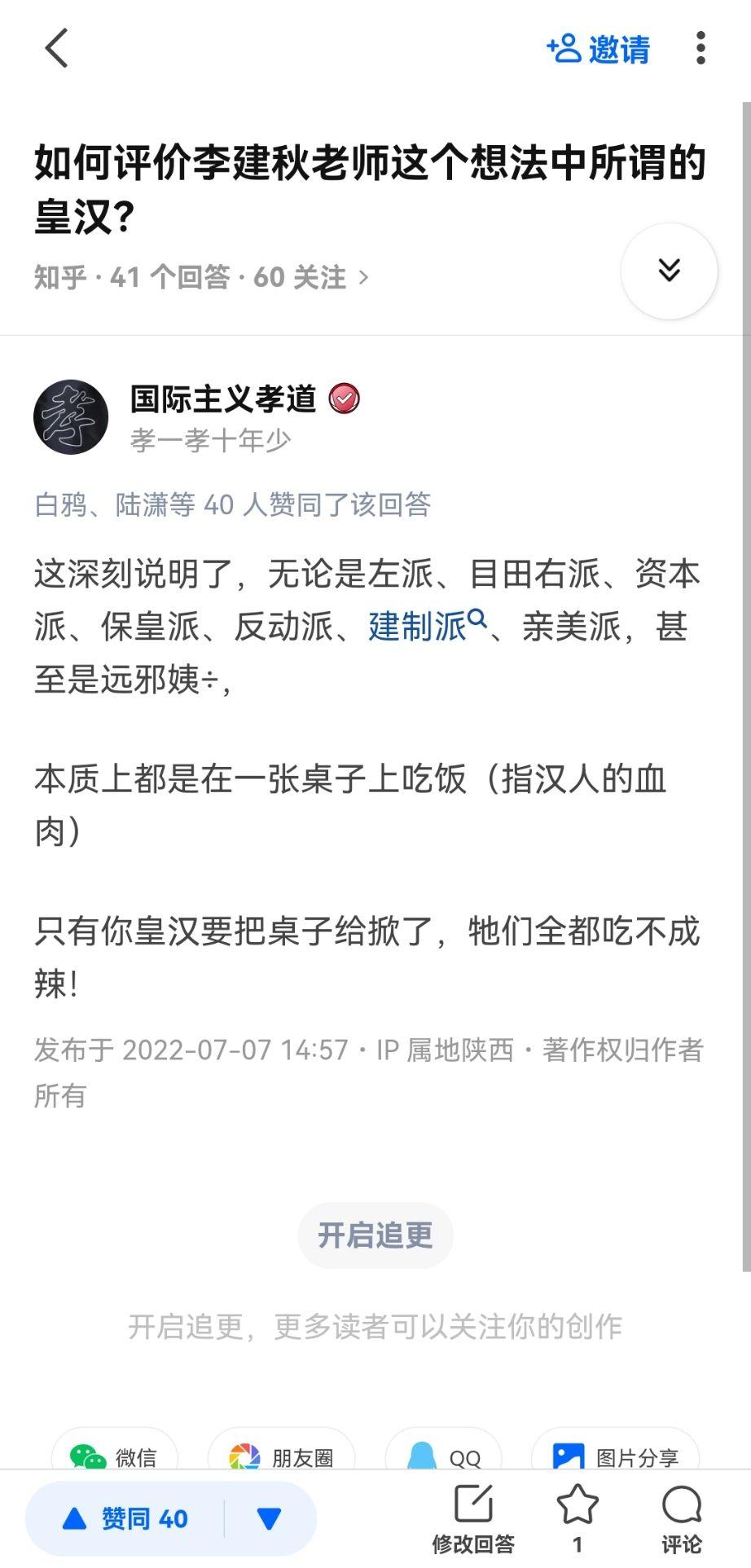The height and width of the screenshot is (1568, 751).
Task: Favorite the answer with the star icon
Action: (578, 1516)
